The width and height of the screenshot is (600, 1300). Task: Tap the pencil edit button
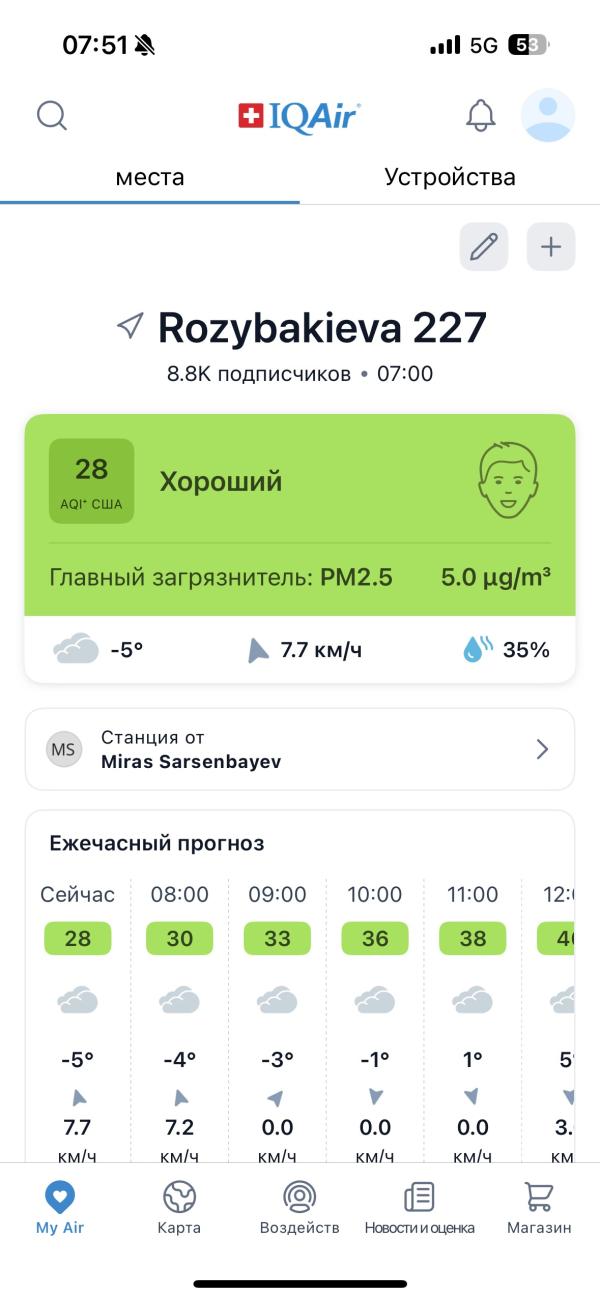click(x=484, y=246)
